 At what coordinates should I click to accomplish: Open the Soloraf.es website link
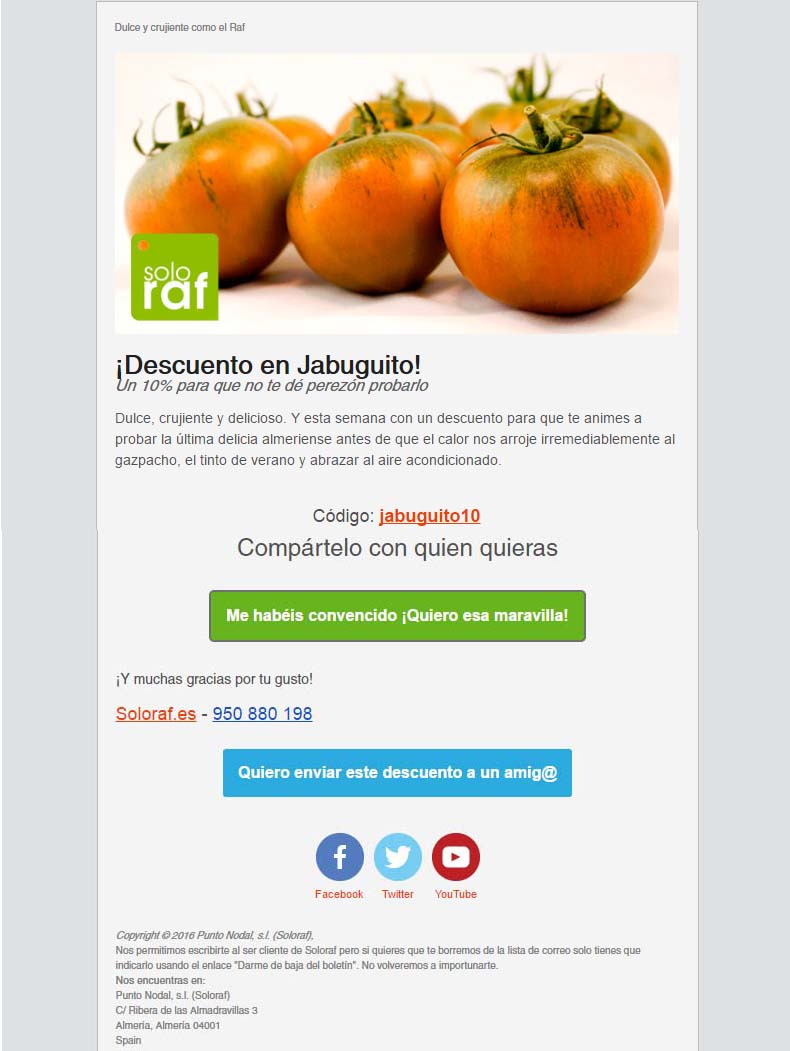(x=155, y=713)
